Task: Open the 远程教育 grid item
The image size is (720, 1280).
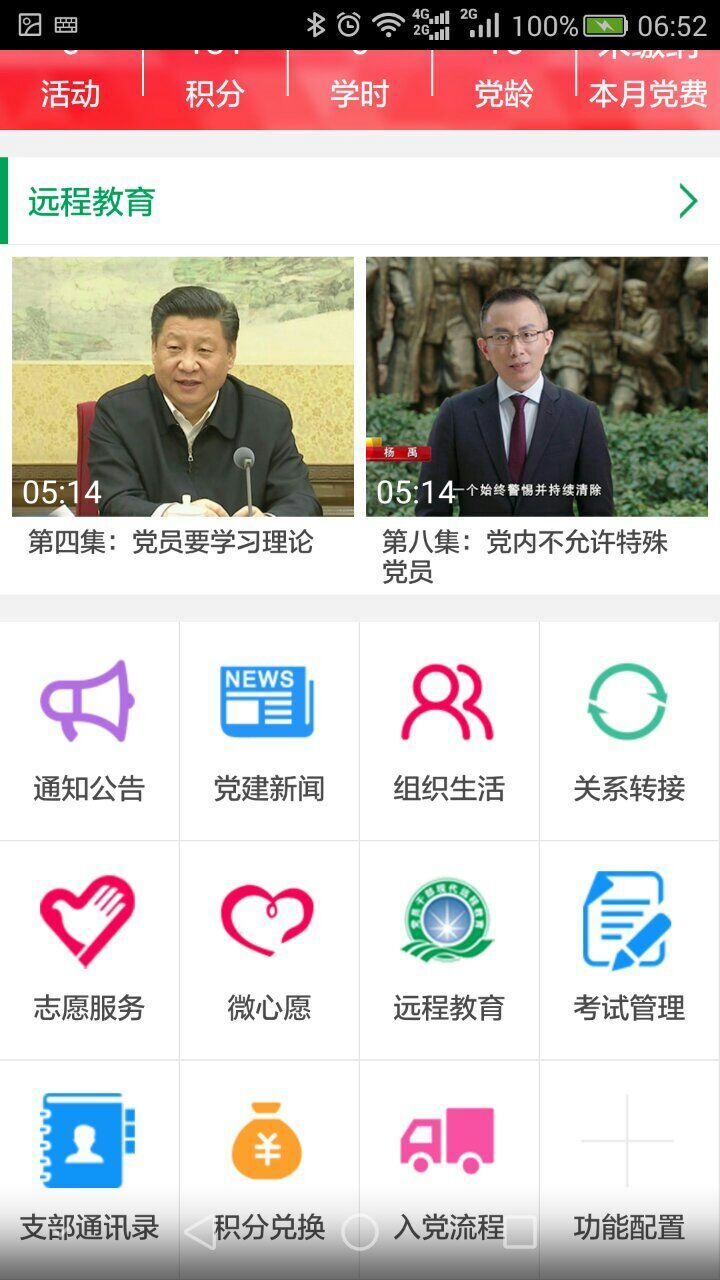Action: (449, 950)
